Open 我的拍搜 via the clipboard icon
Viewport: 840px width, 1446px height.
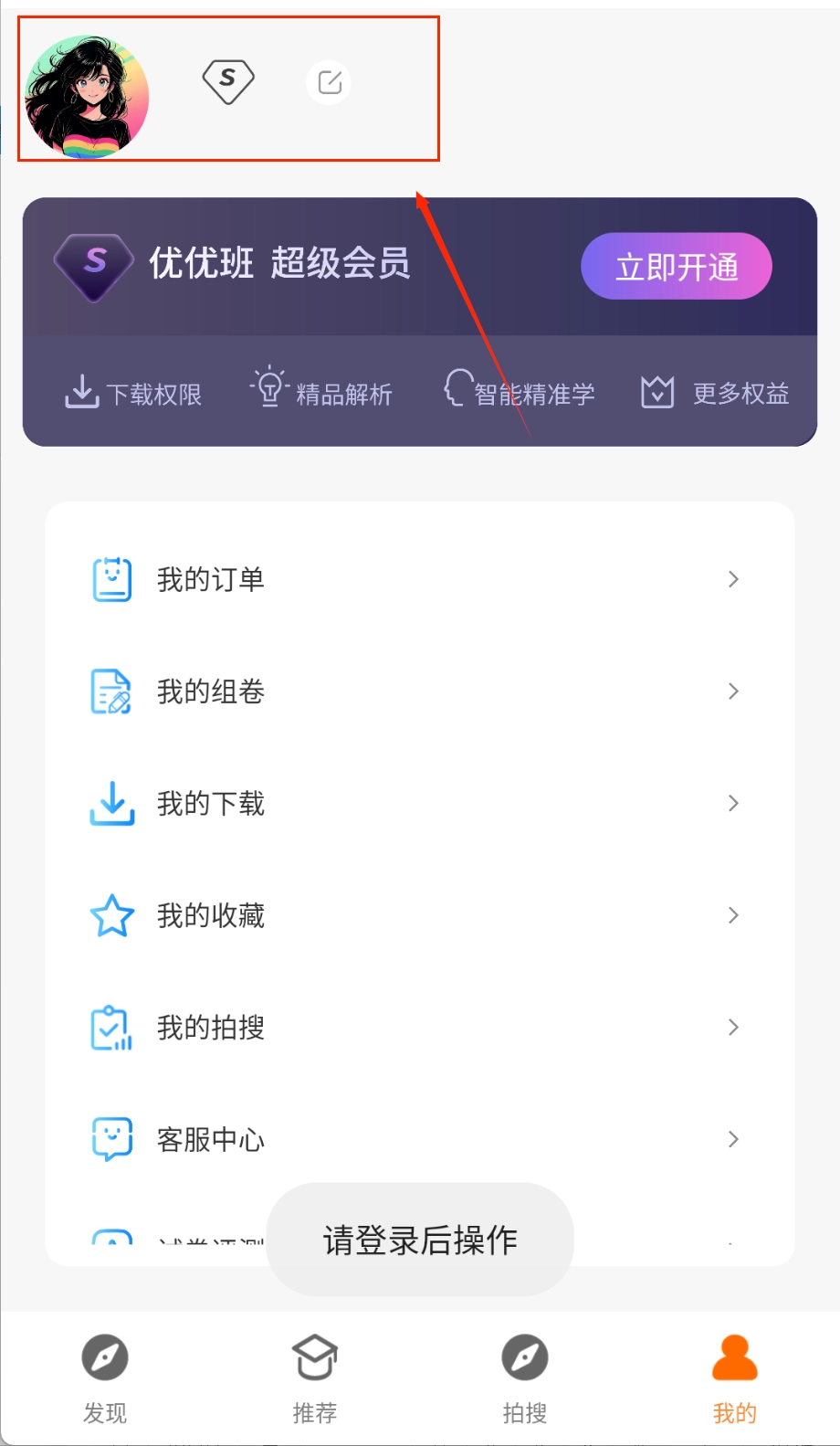(111, 1027)
